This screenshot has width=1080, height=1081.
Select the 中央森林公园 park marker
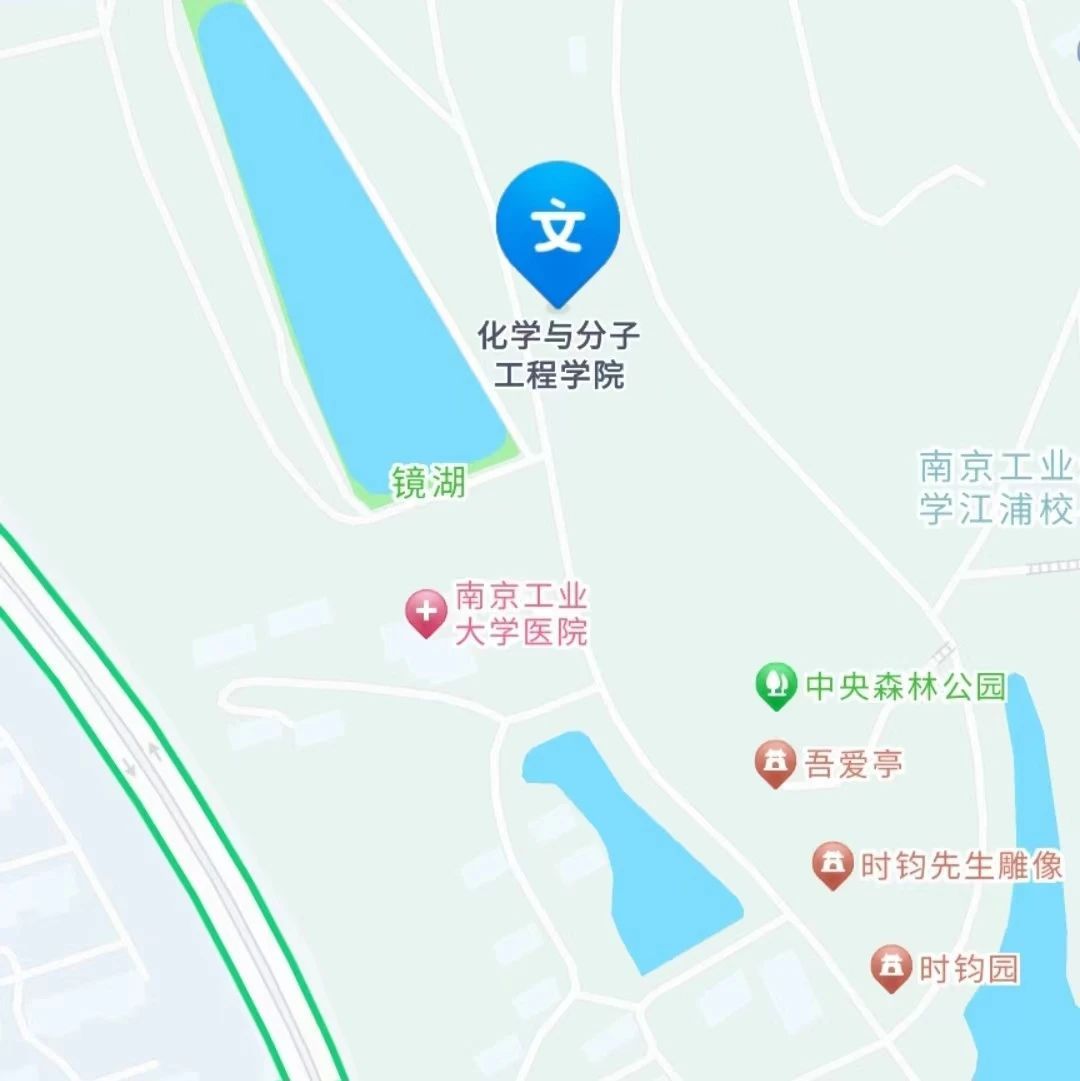776,685
